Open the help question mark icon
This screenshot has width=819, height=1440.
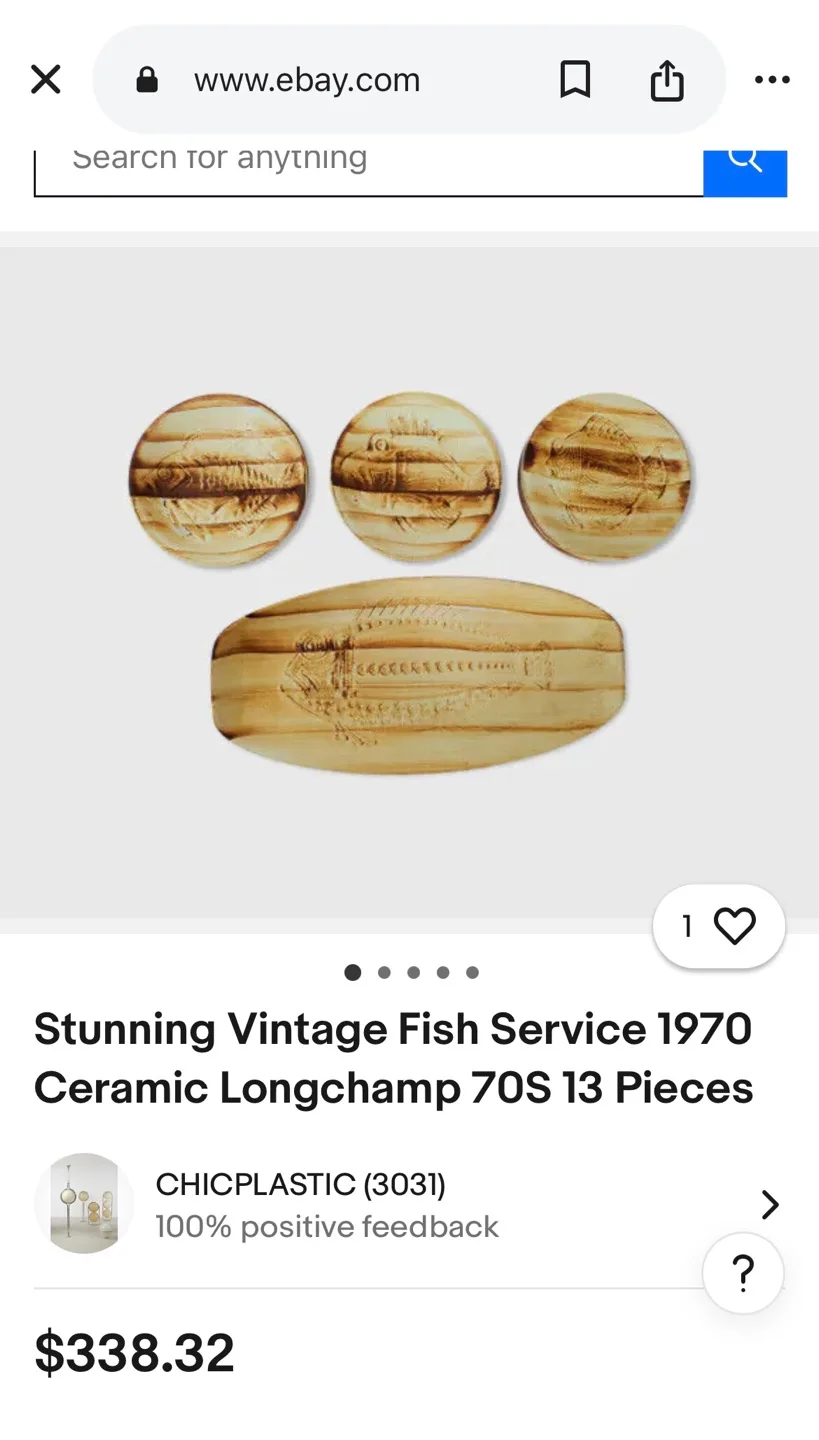[742, 1273]
